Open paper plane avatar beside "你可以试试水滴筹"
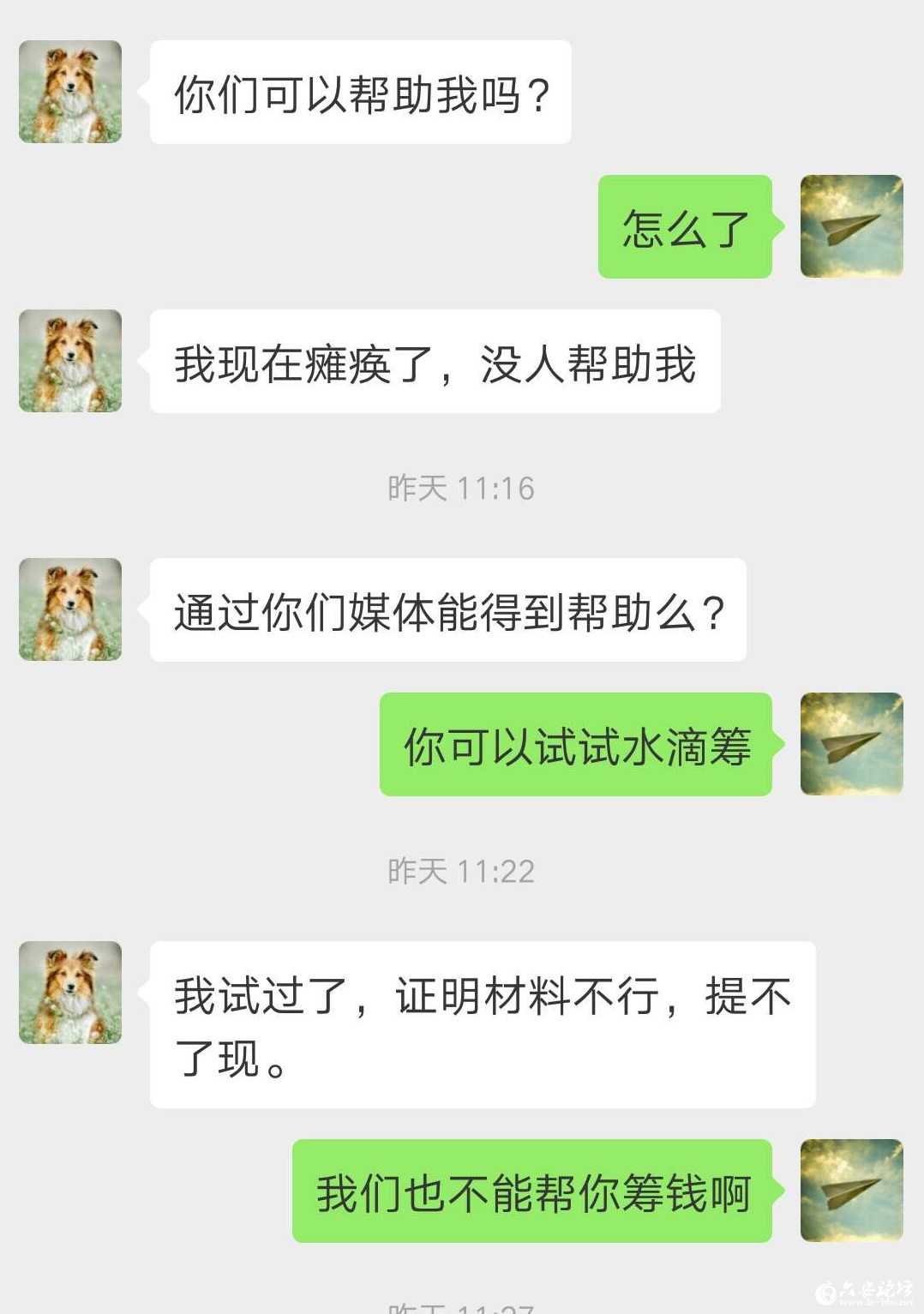924x1314 pixels. coord(851,744)
